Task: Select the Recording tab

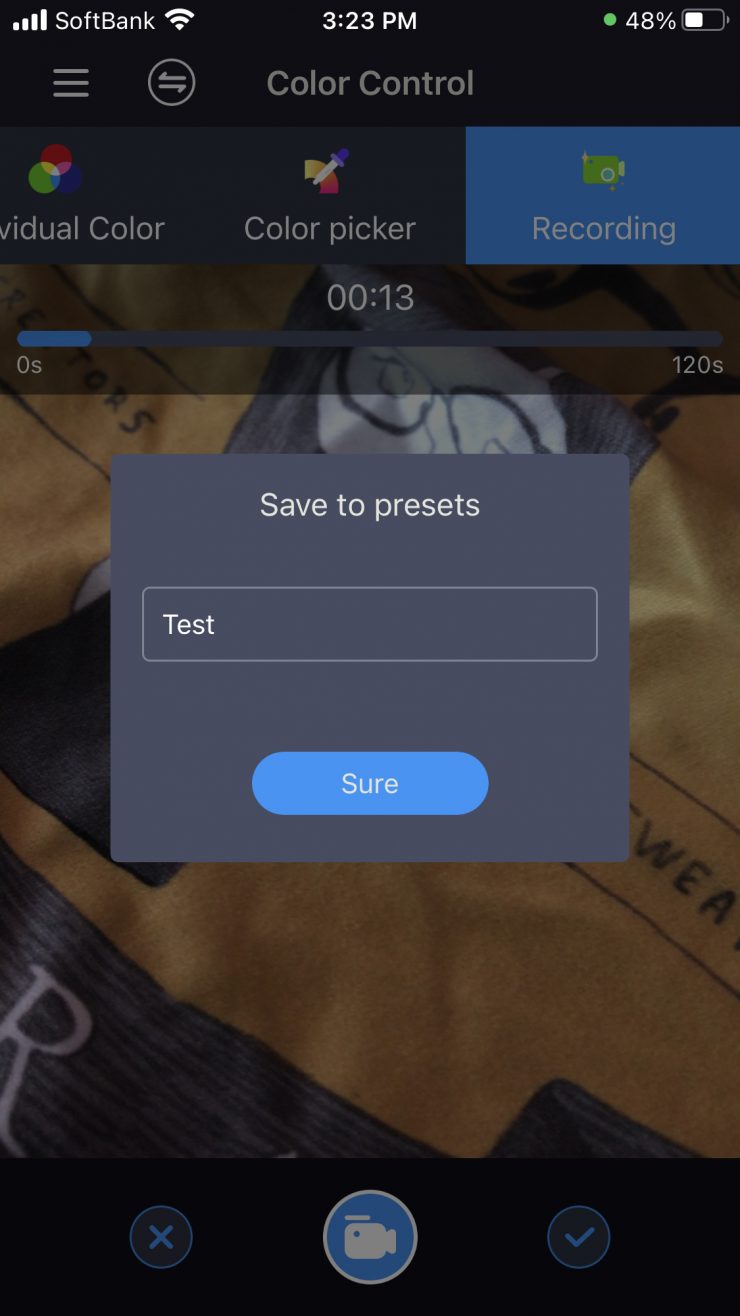Action: (x=603, y=196)
